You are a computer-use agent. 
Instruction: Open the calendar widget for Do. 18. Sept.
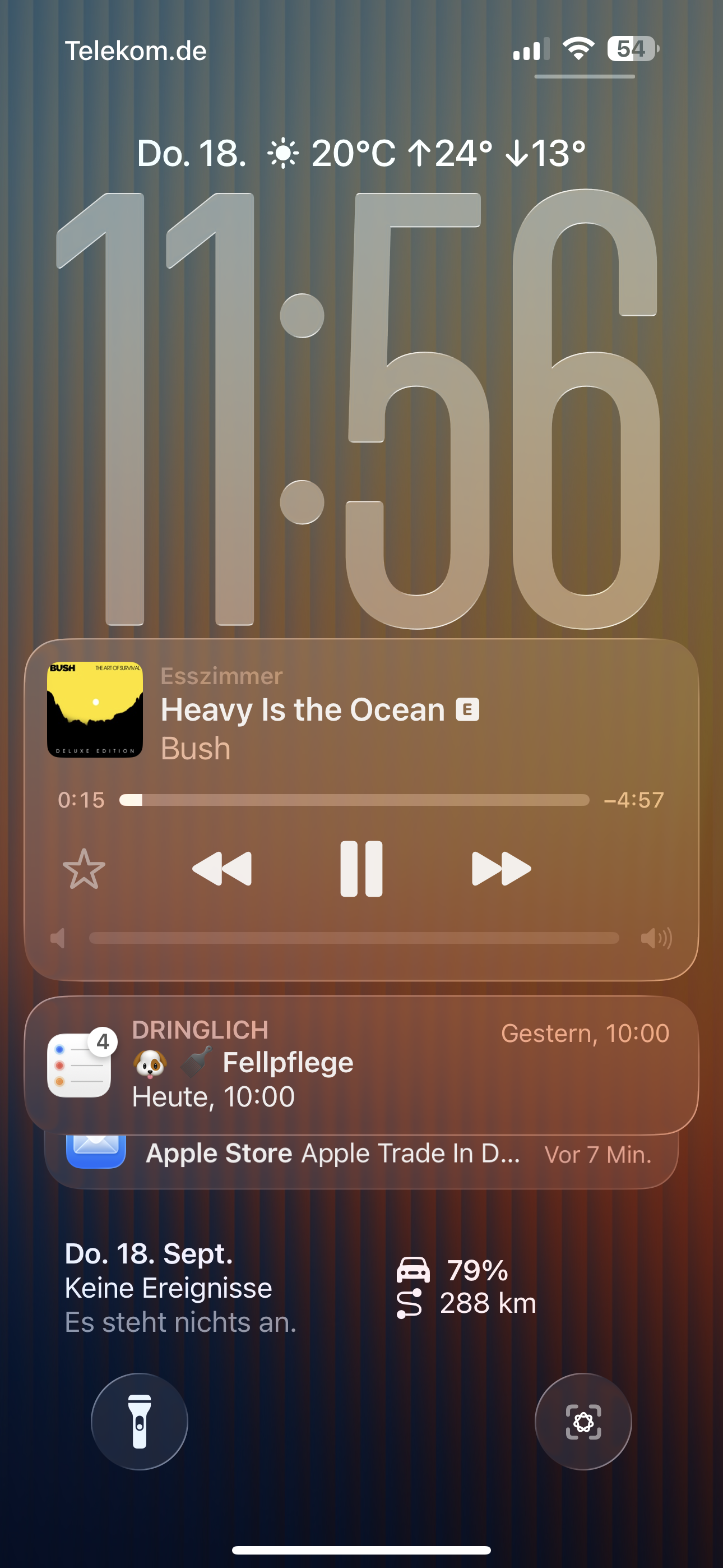tap(180, 1288)
